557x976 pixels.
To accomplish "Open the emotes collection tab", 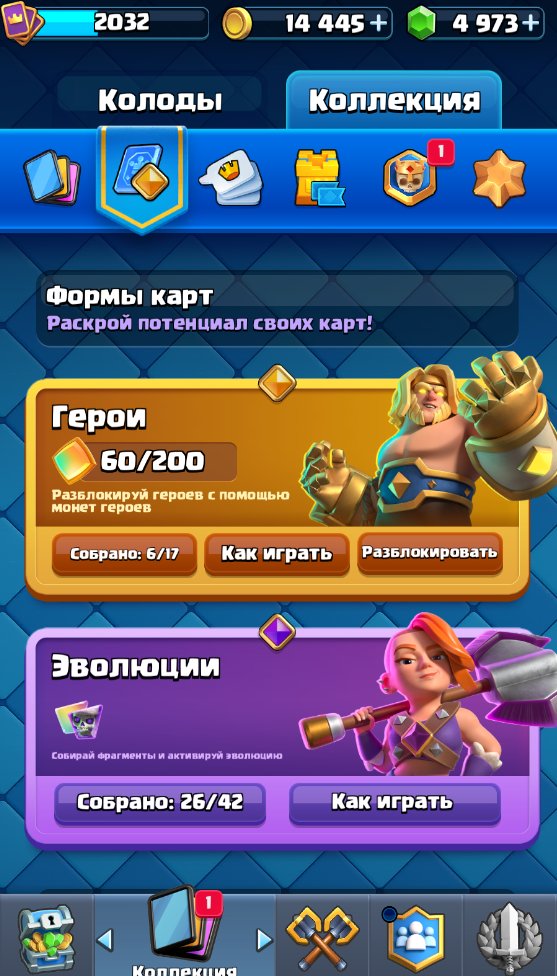I will tap(231, 179).
